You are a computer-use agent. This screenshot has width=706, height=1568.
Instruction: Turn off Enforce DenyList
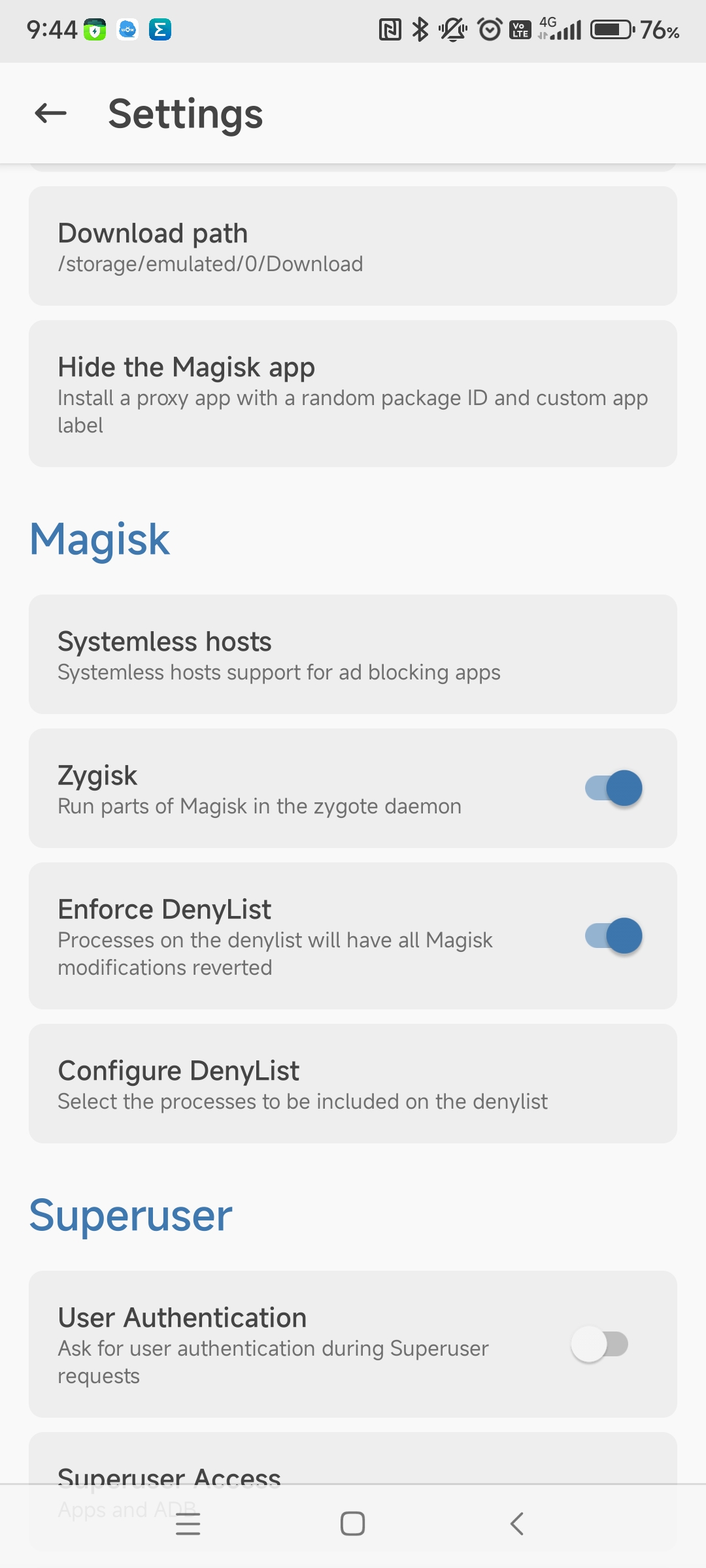pos(613,936)
